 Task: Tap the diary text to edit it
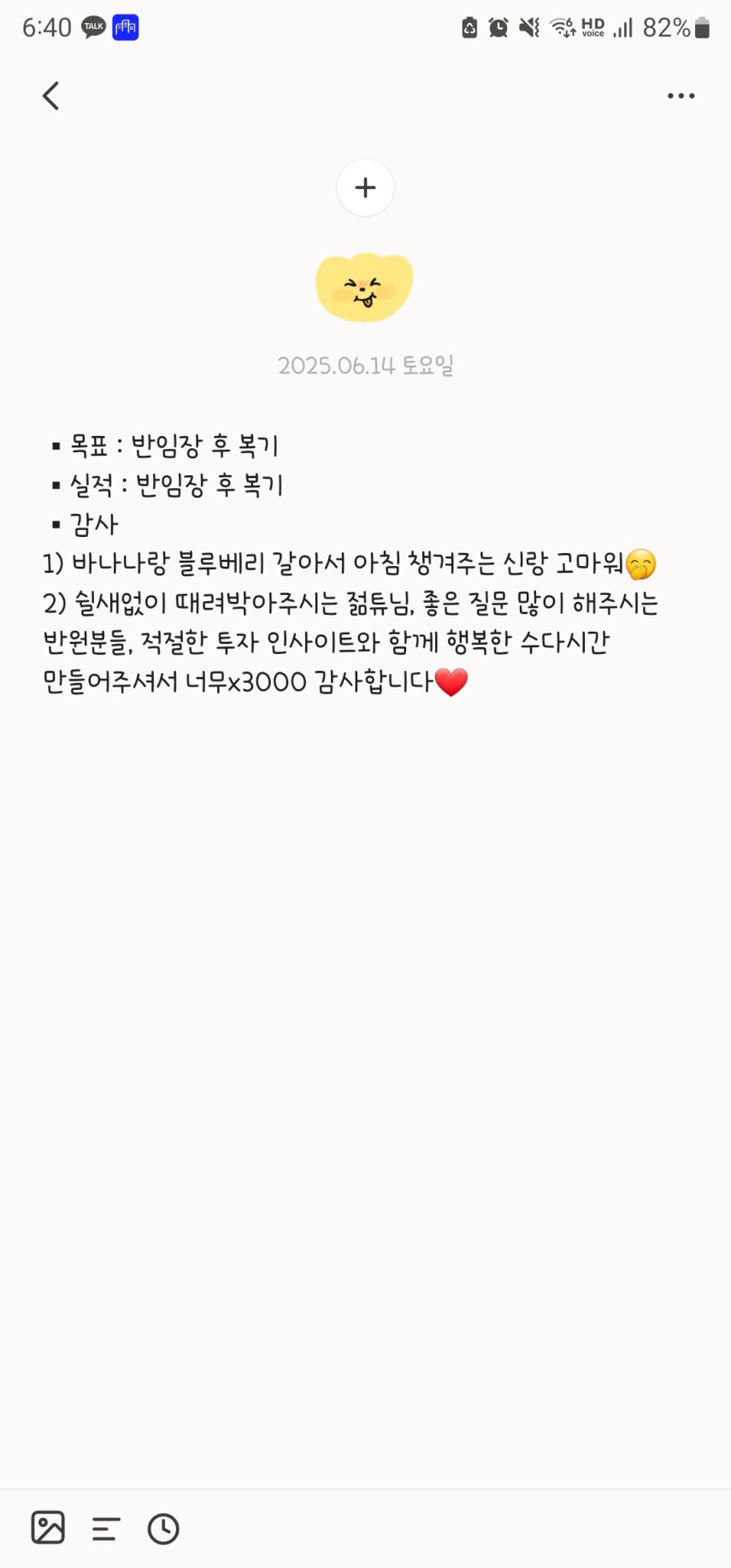(351, 603)
